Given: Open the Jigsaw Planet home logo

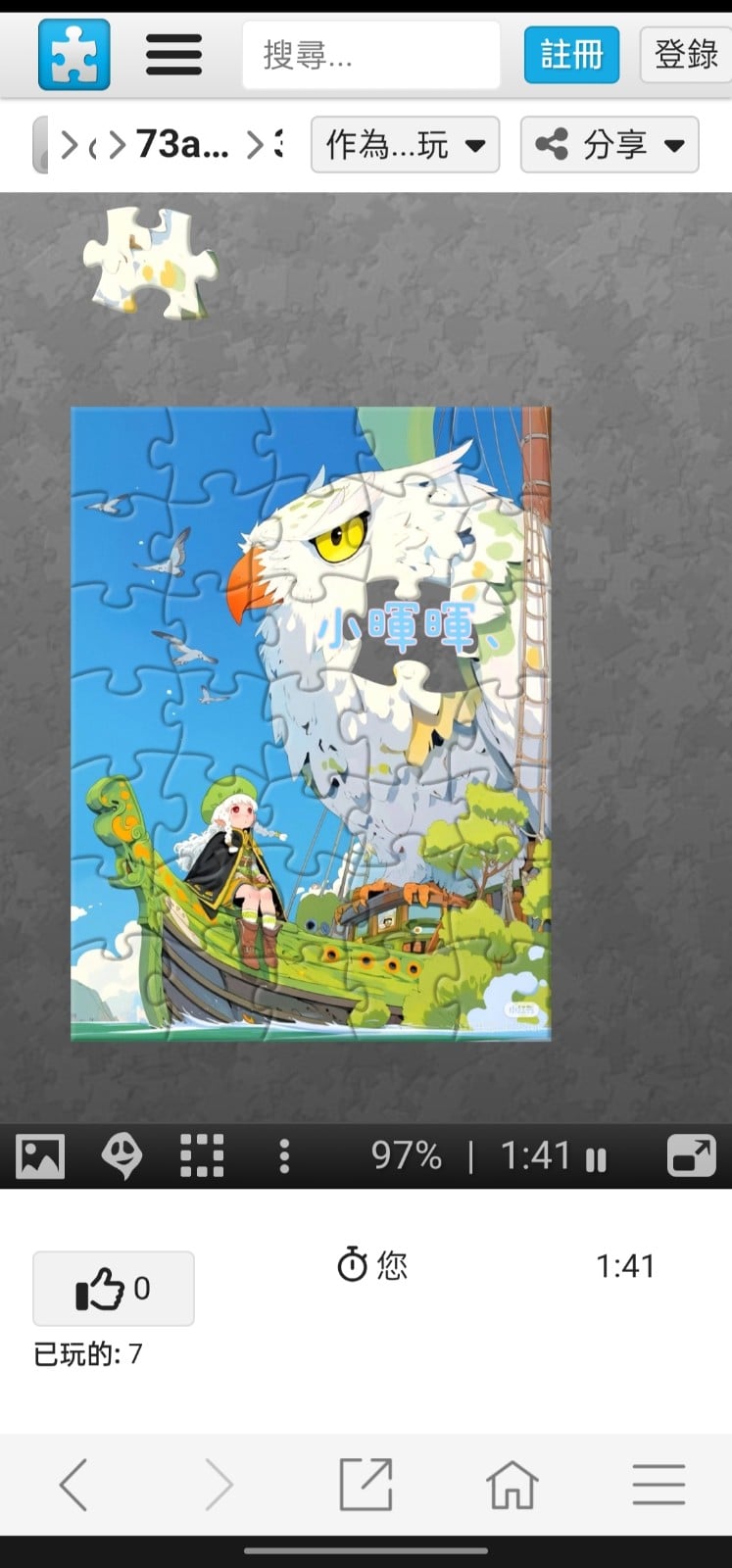Looking at the screenshot, I should click(74, 55).
